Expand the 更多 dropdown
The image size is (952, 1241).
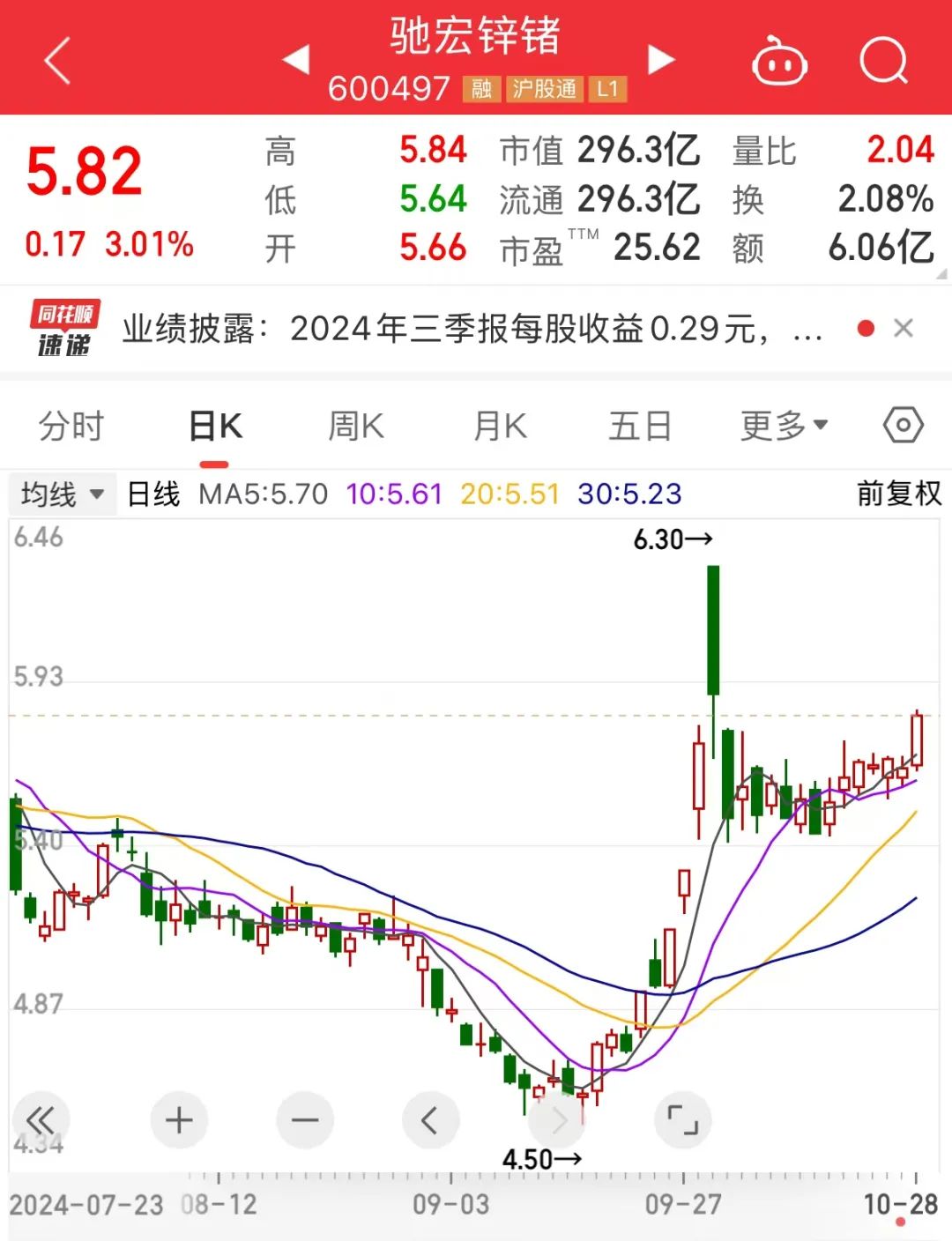coord(784,426)
